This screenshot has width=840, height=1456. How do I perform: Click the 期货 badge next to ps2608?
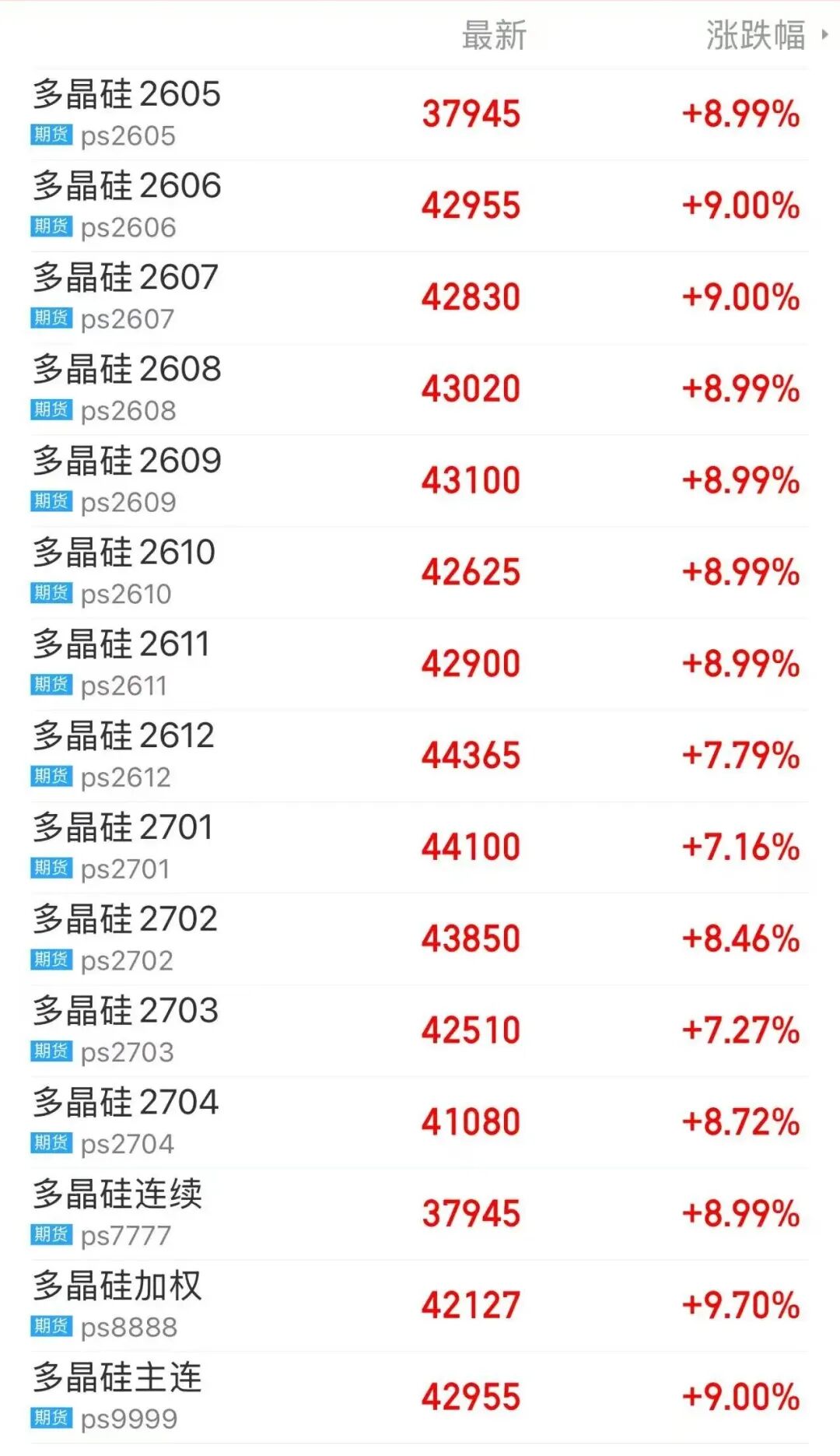[x=51, y=411]
